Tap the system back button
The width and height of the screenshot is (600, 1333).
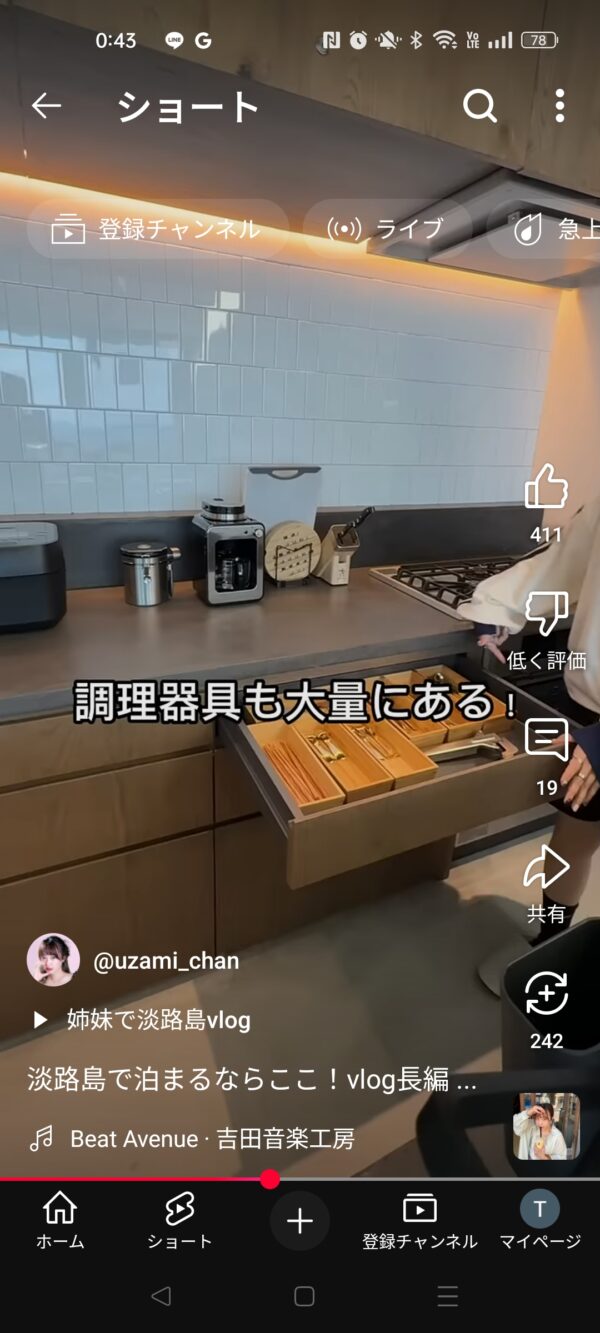[x=160, y=1297]
